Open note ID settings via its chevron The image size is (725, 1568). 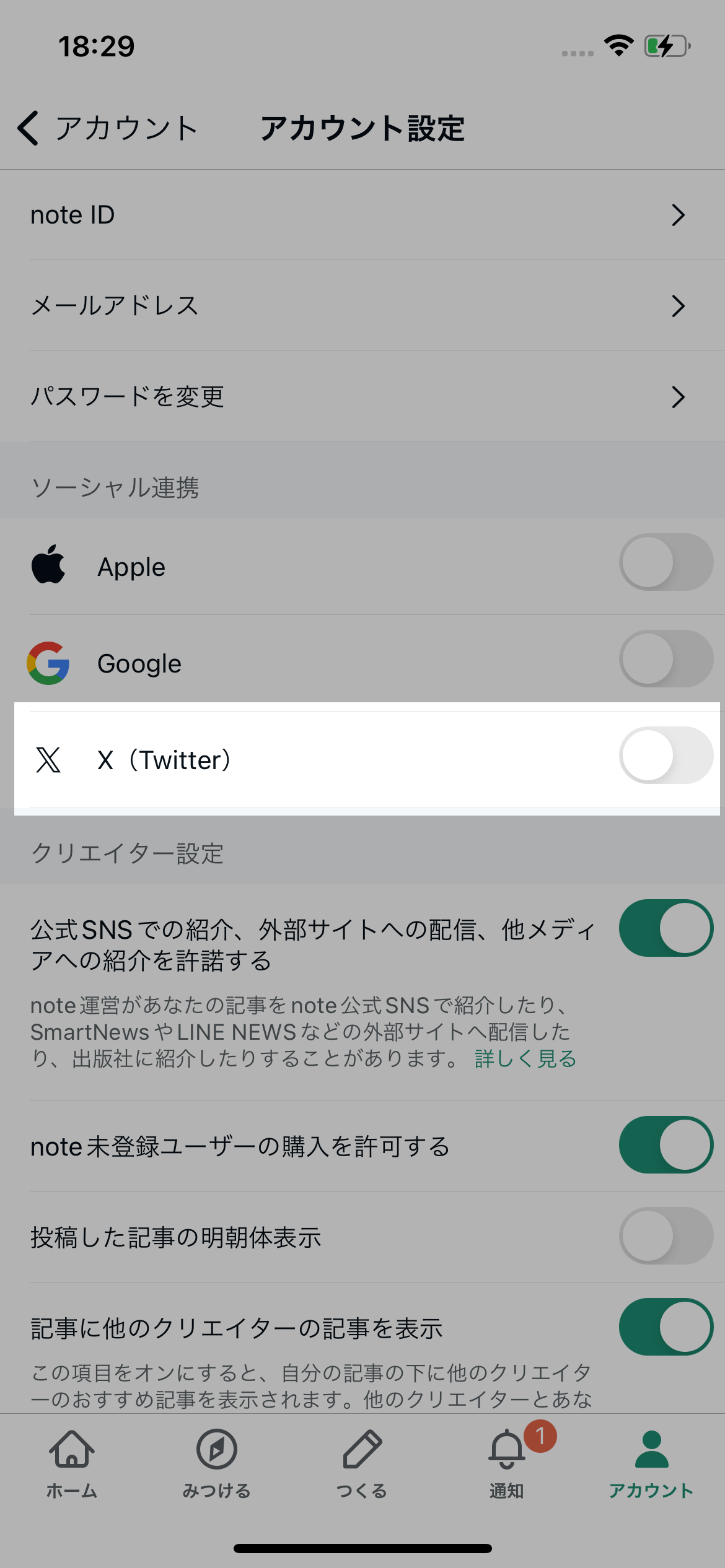coord(680,214)
